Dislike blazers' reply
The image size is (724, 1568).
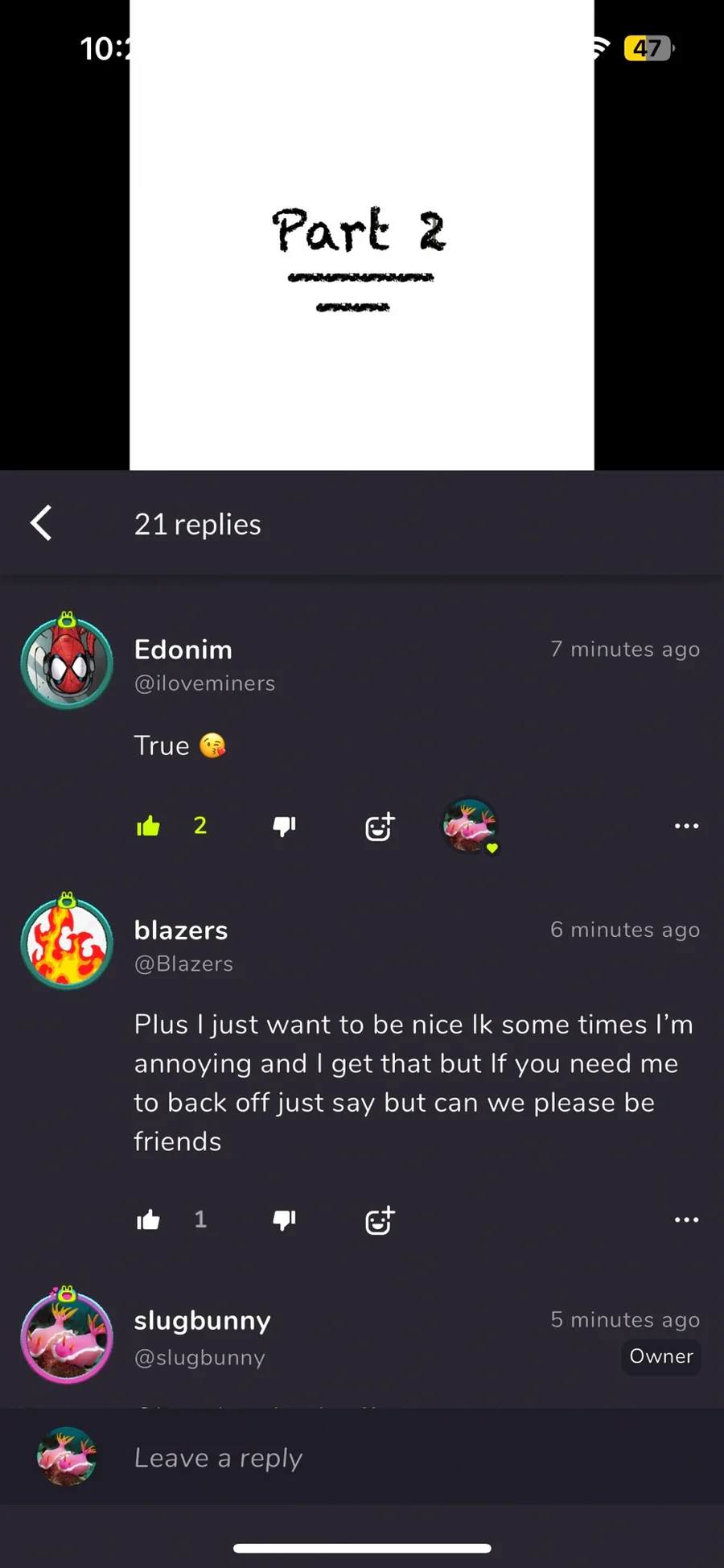pos(284,1220)
